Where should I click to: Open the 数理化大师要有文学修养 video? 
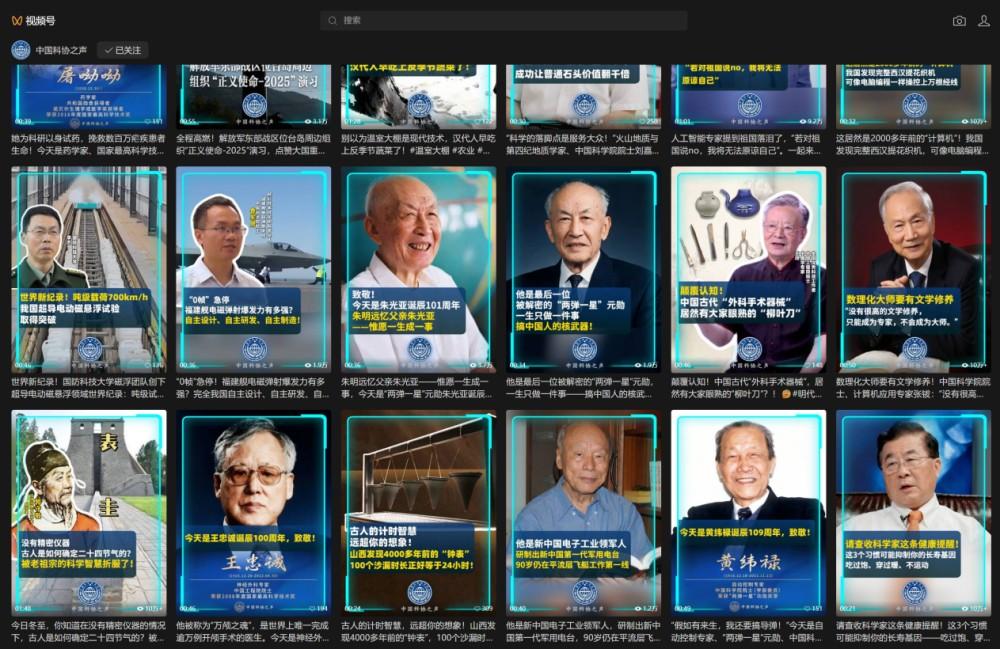coord(913,268)
